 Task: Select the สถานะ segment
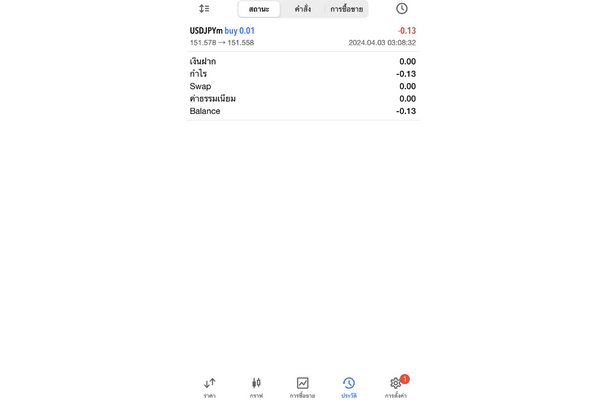(x=259, y=9)
